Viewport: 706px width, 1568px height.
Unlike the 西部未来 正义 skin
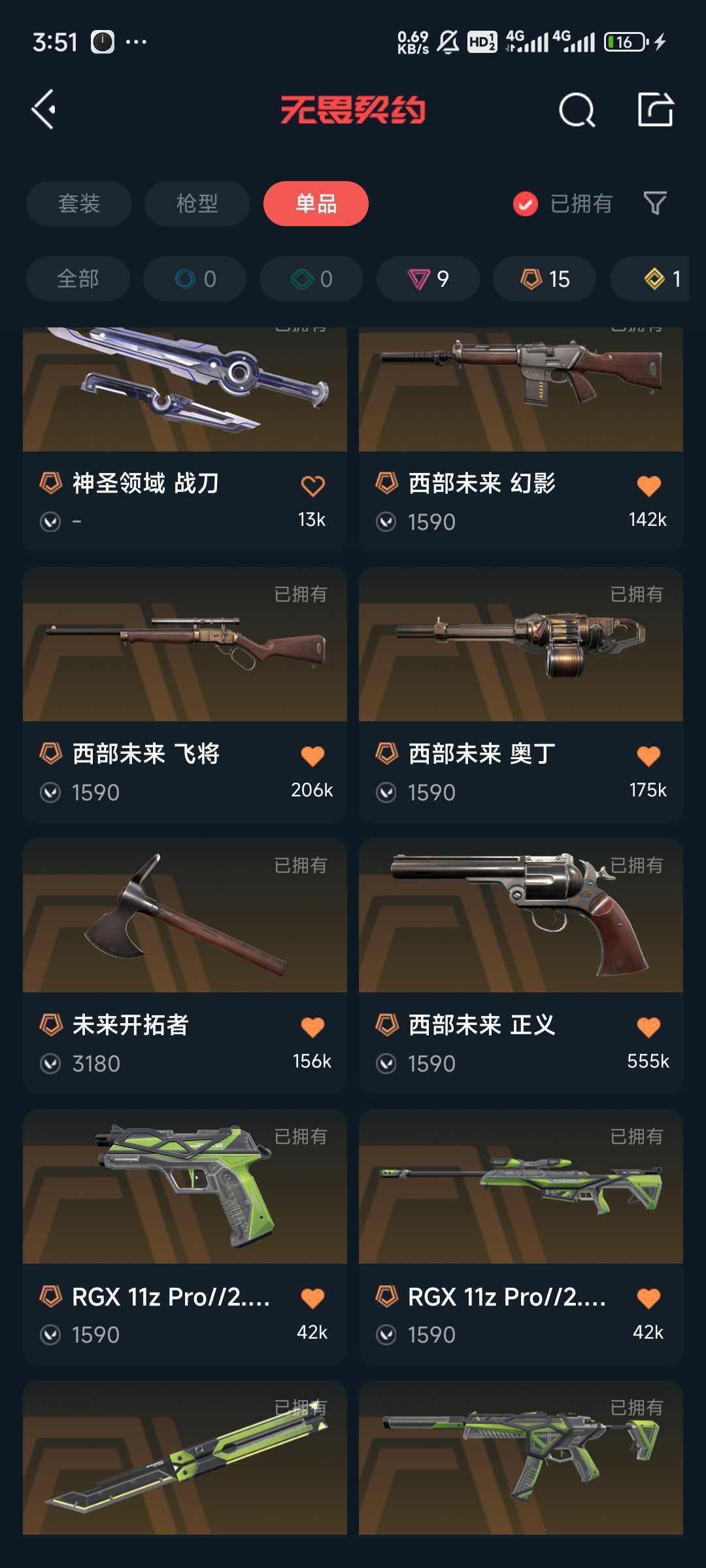(x=648, y=1027)
